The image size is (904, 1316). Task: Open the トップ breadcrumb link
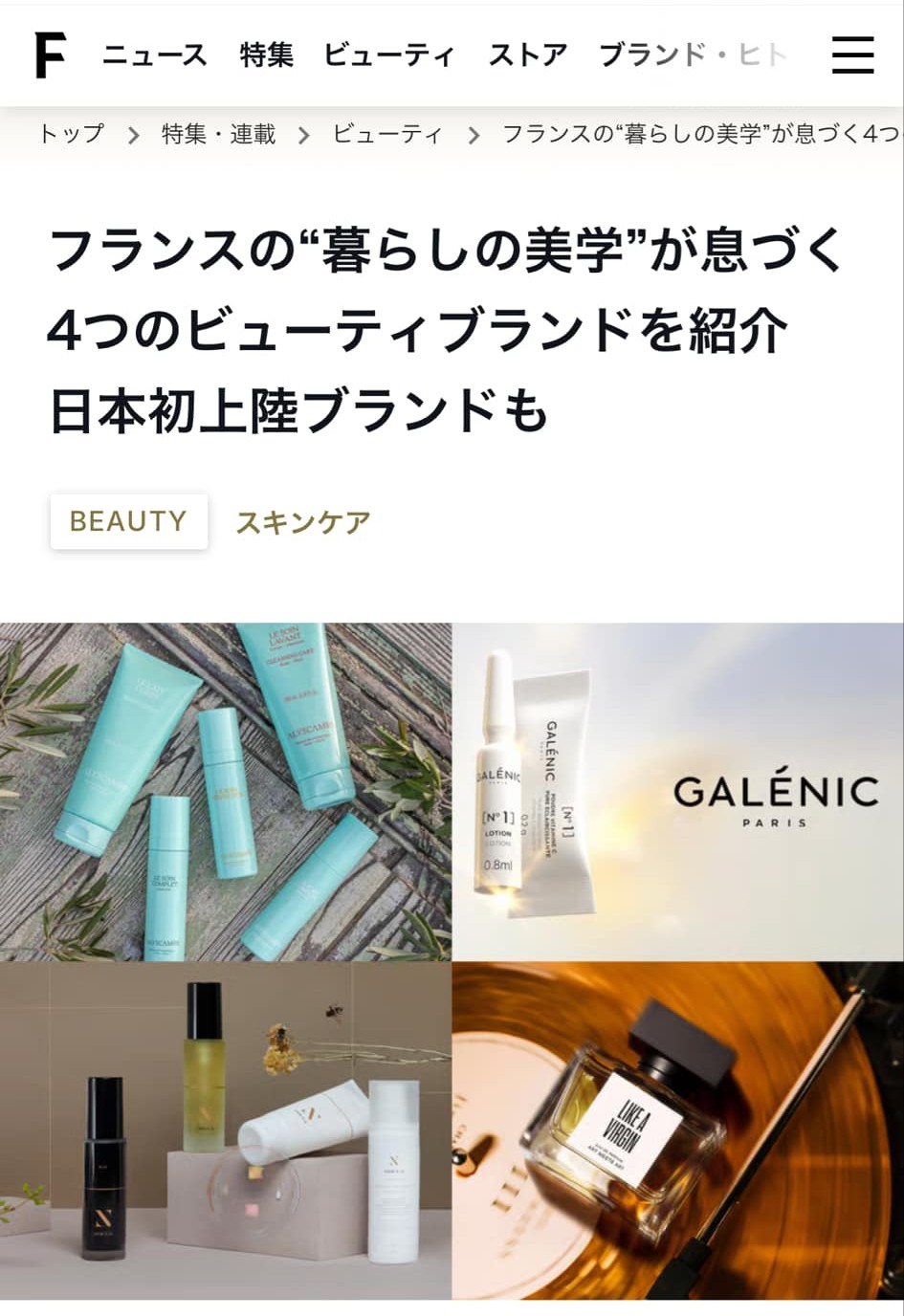[x=71, y=134]
